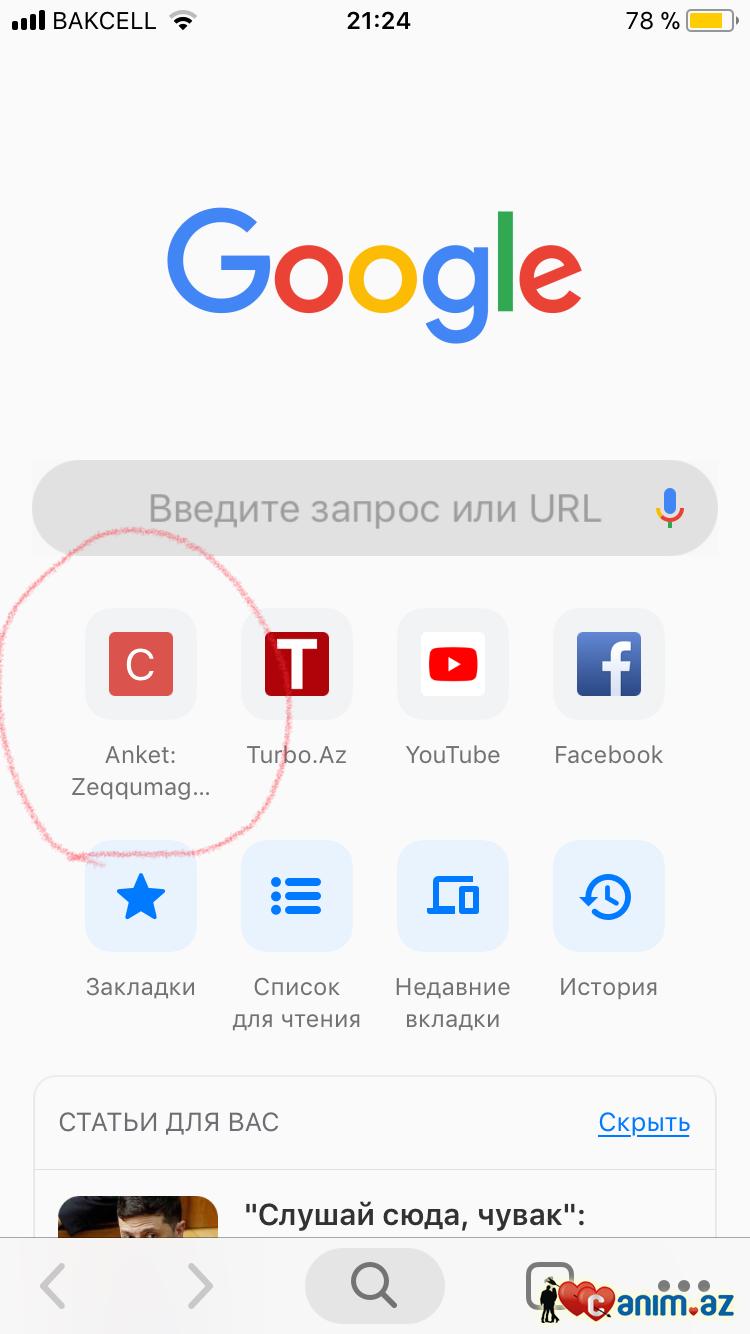Go forward with the toolbar forward arrow
Image resolution: width=750 pixels, height=1334 pixels.
200,1286
